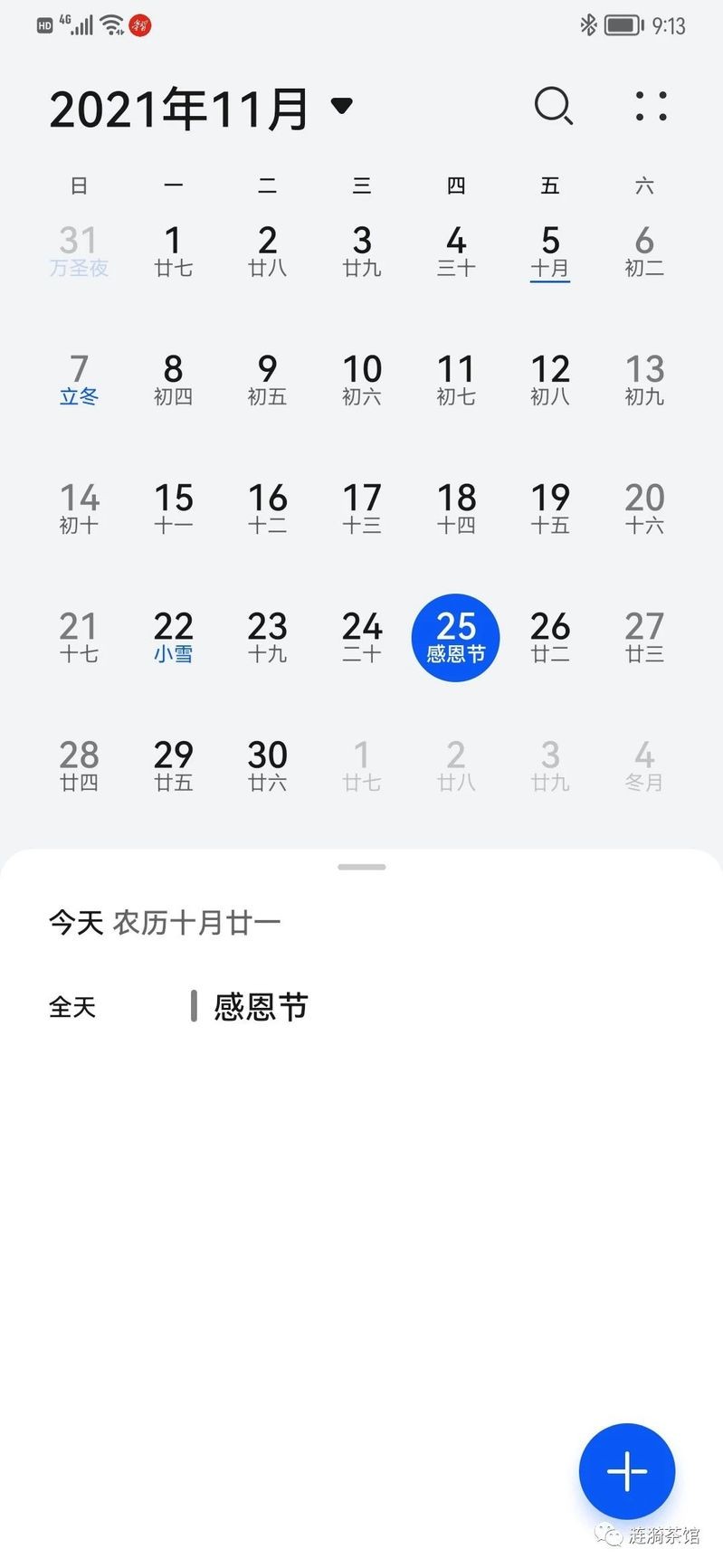
Task: Expand the 2021年11月 month dropdown
Action: pos(341,106)
